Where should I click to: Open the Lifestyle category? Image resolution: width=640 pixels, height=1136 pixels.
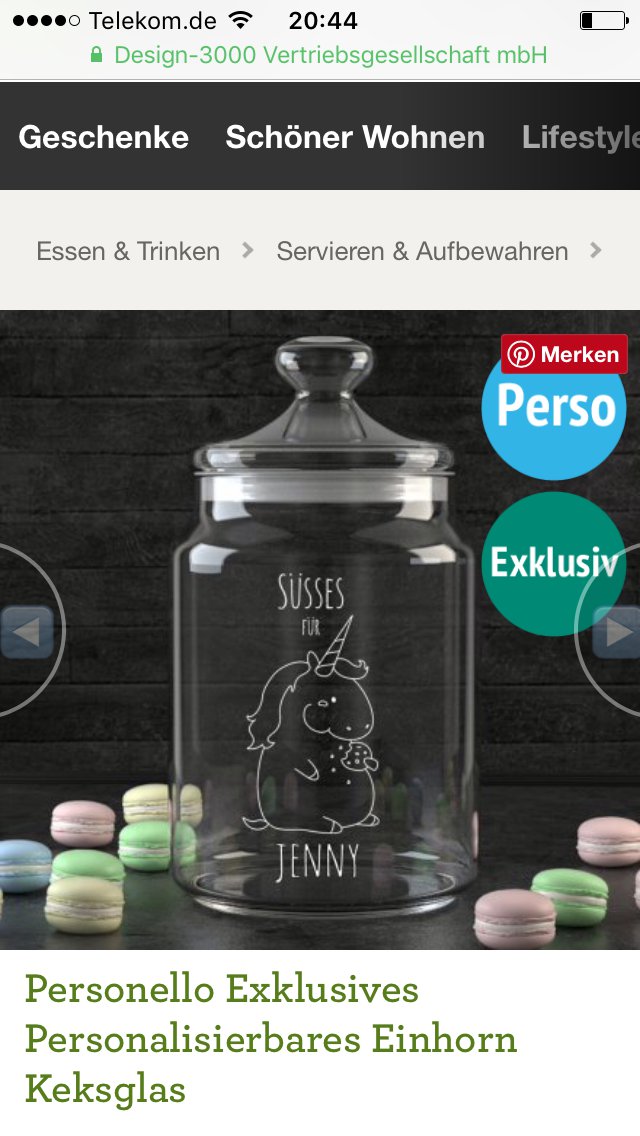580,137
